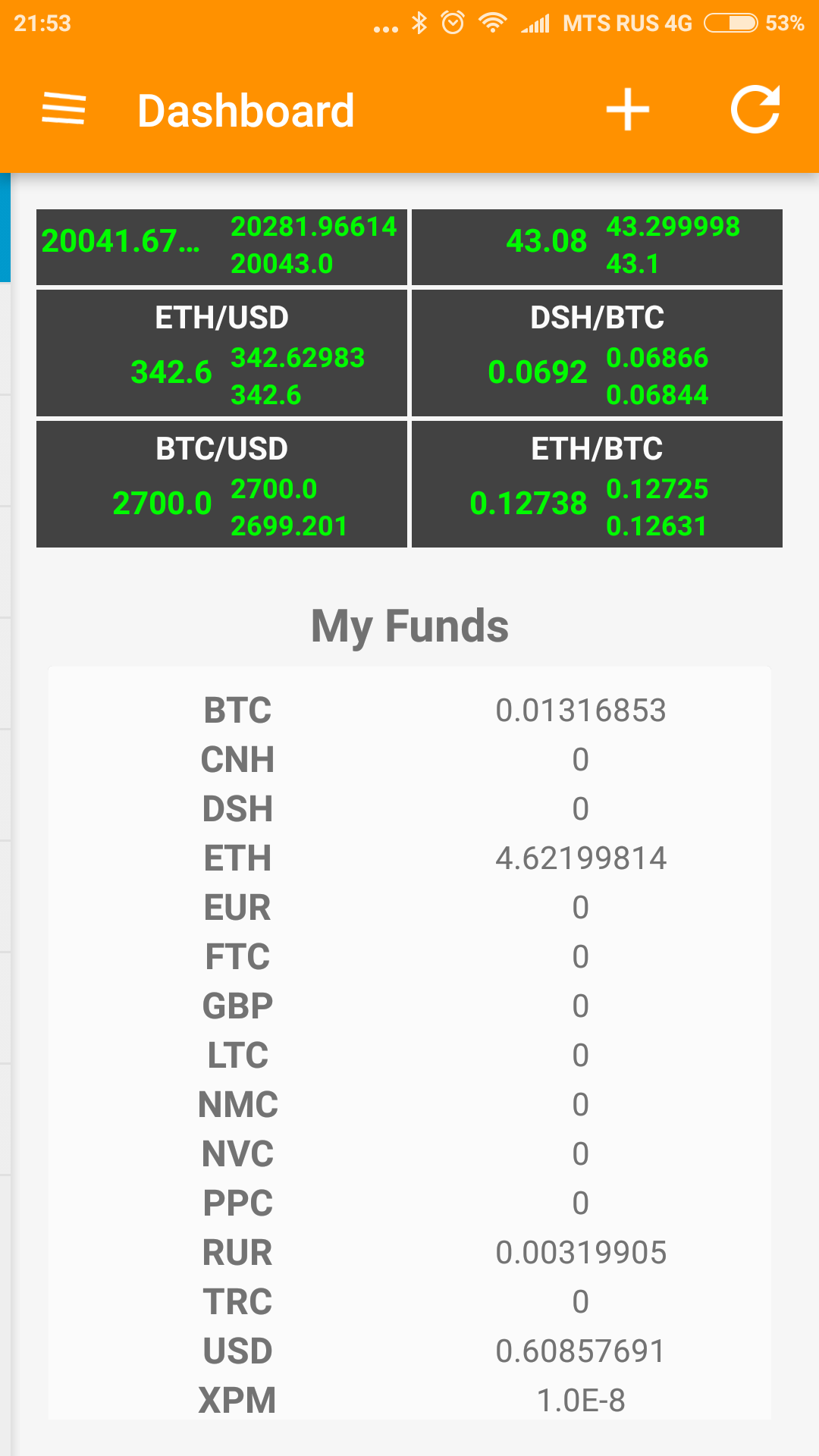View the ETH/BTC ticker card
Image resolution: width=819 pixels, height=1456 pixels.
[x=597, y=485]
